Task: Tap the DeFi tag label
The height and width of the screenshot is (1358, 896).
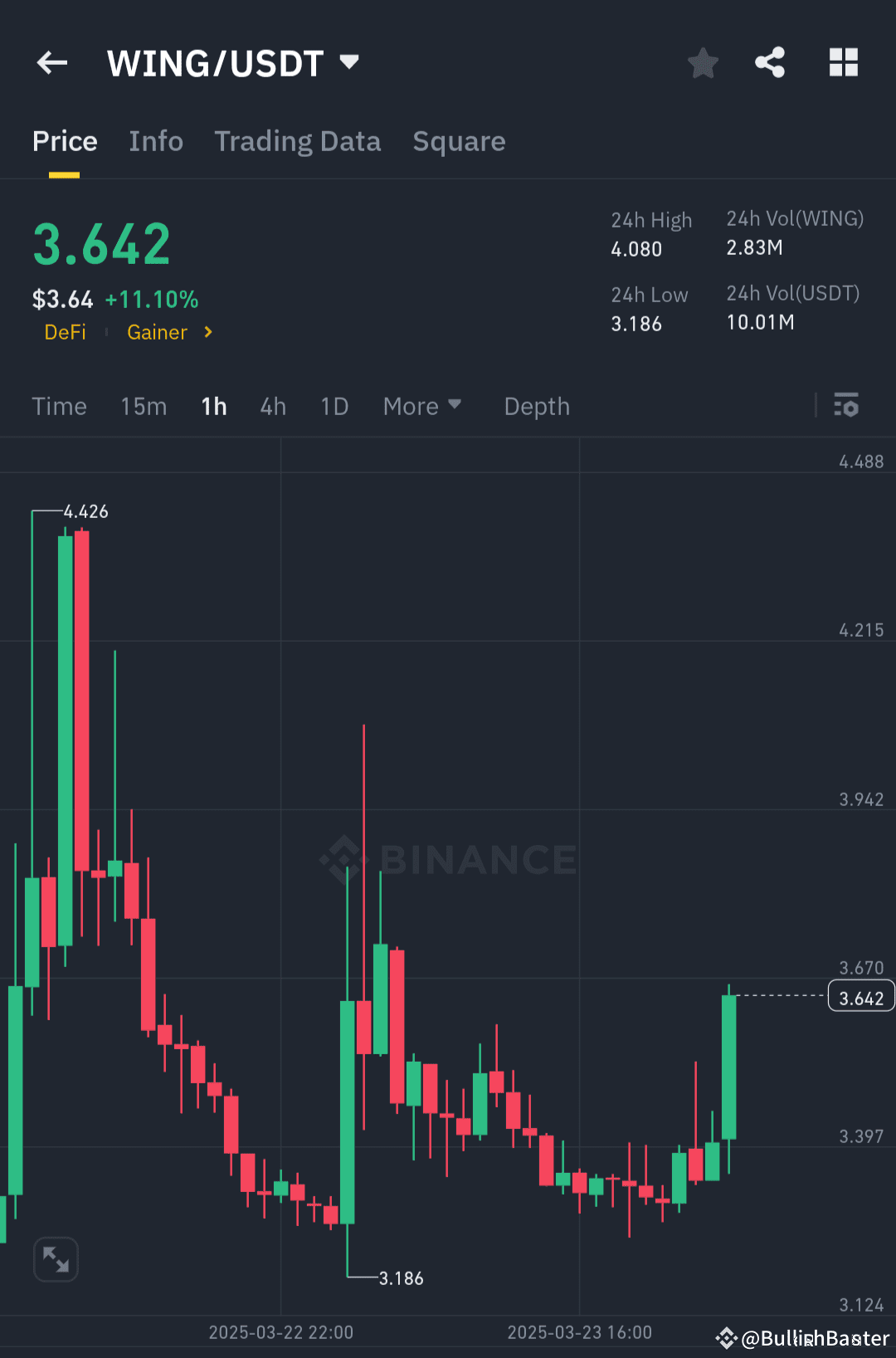Action: 66,332
